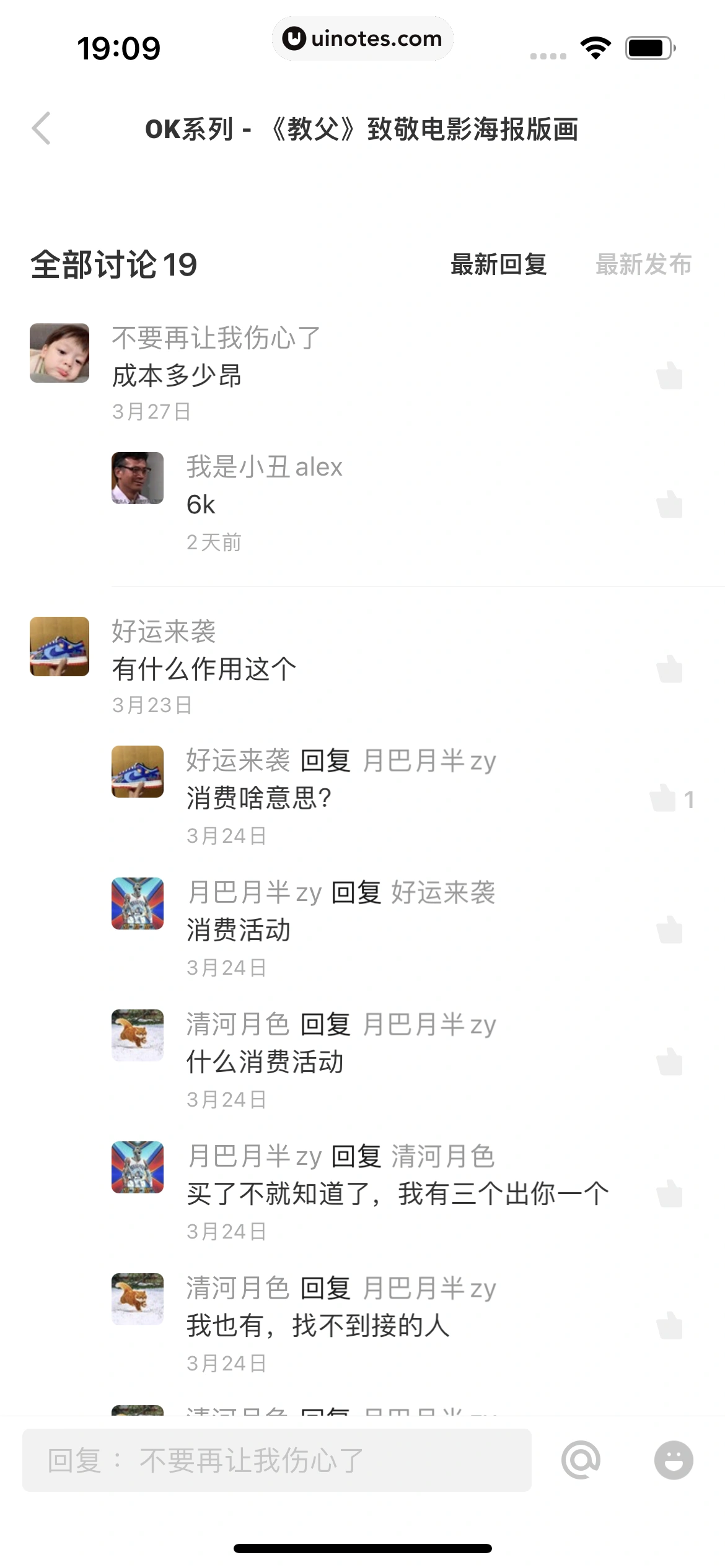Open 清河月色's avatar beside 什么消费活动
Image resolution: width=725 pixels, height=1568 pixels.
pyautogui.click(x=138, y=1035)
